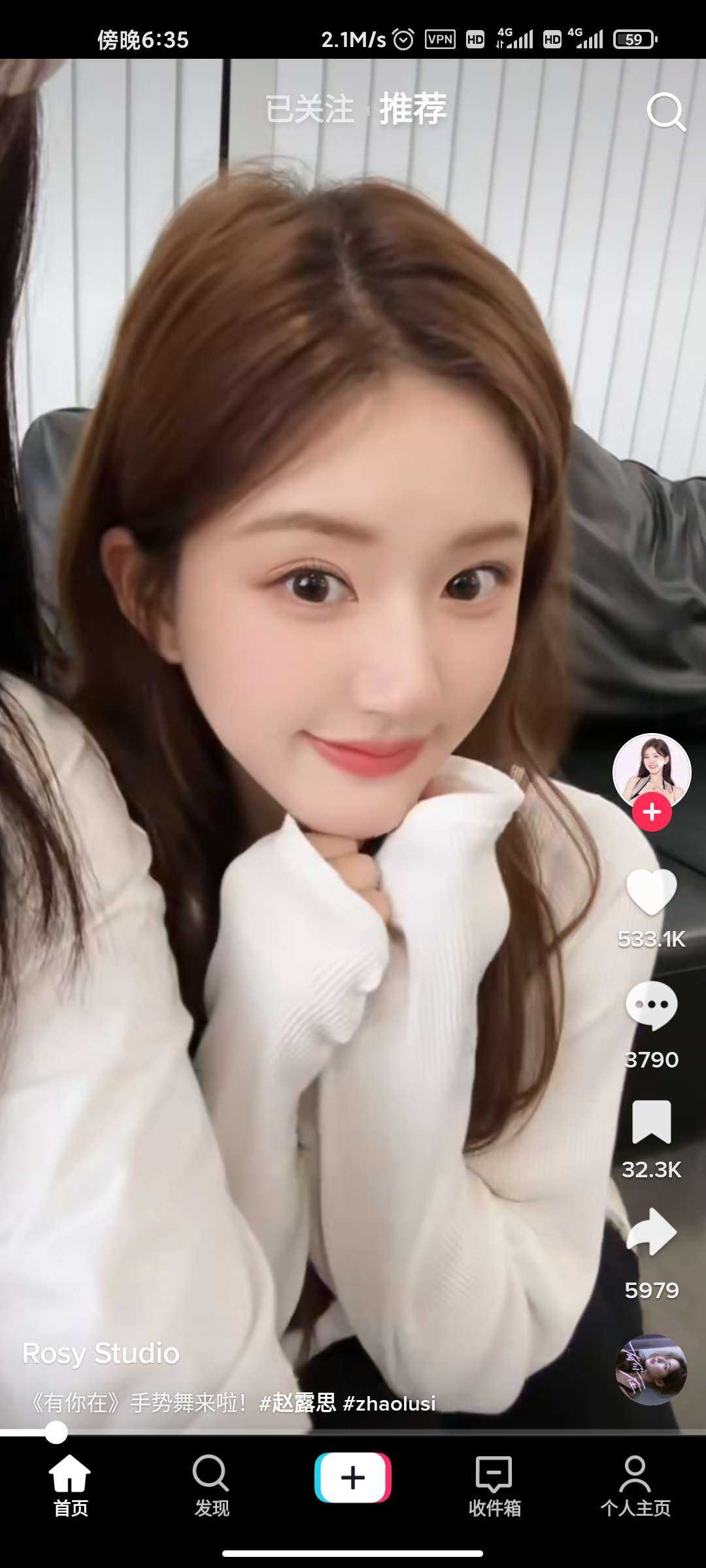
Task: Select the 推荐 feed tab
Action: click(413, 108)
